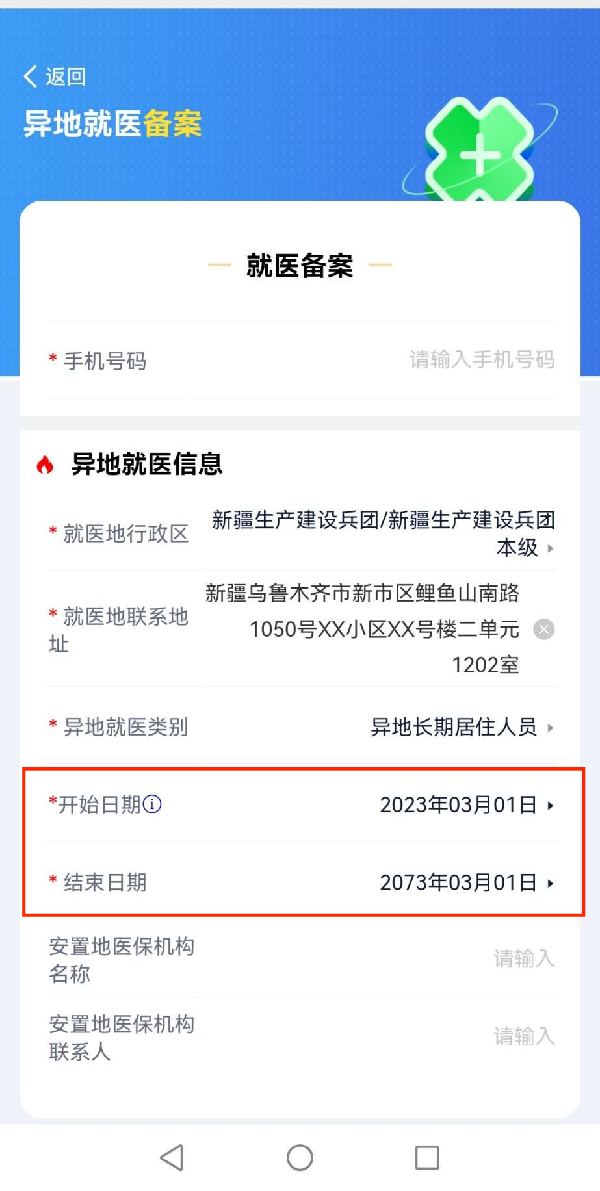
Task: Choose the 异地就医类别 category
Action: coord(461,727)
